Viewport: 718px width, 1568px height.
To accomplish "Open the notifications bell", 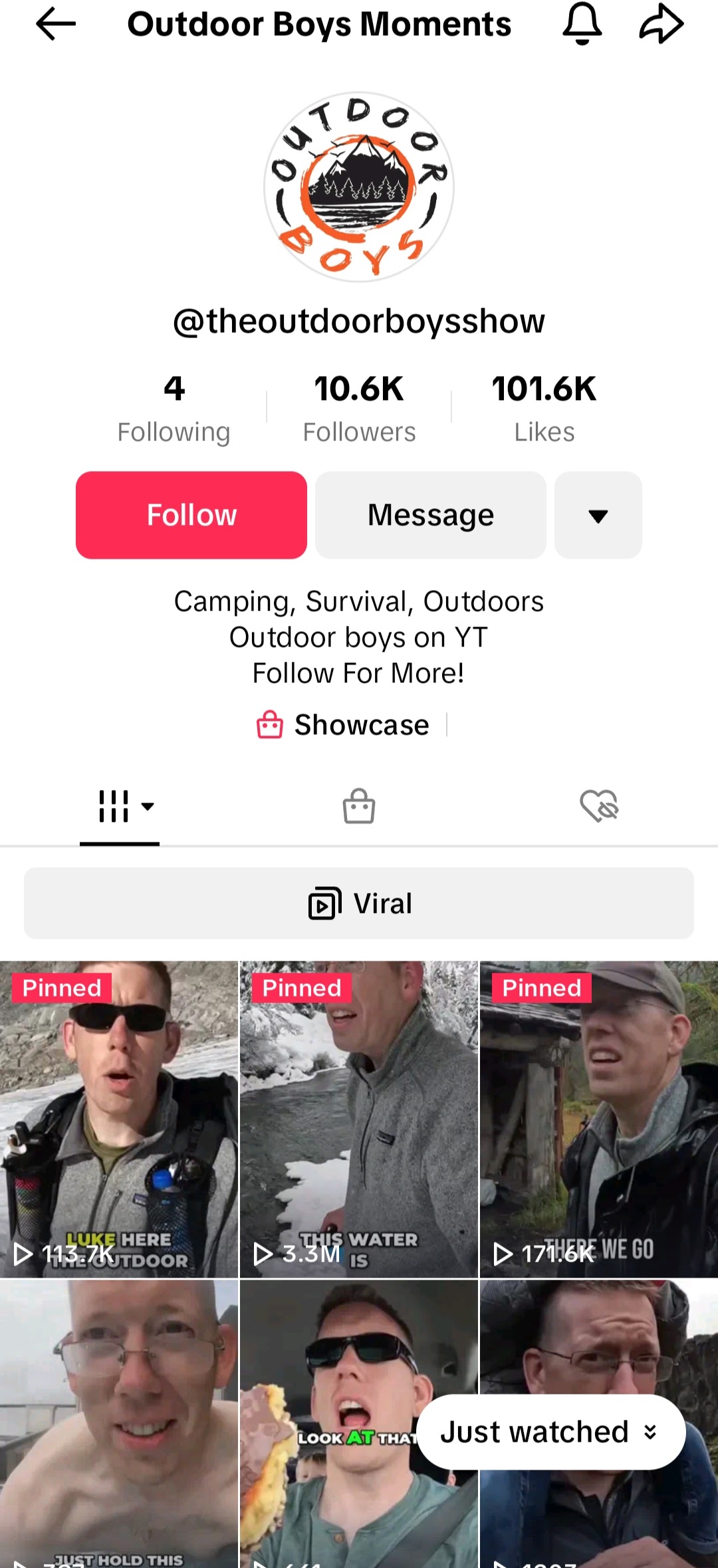I will pyautogui.click(x=582, y=25).
